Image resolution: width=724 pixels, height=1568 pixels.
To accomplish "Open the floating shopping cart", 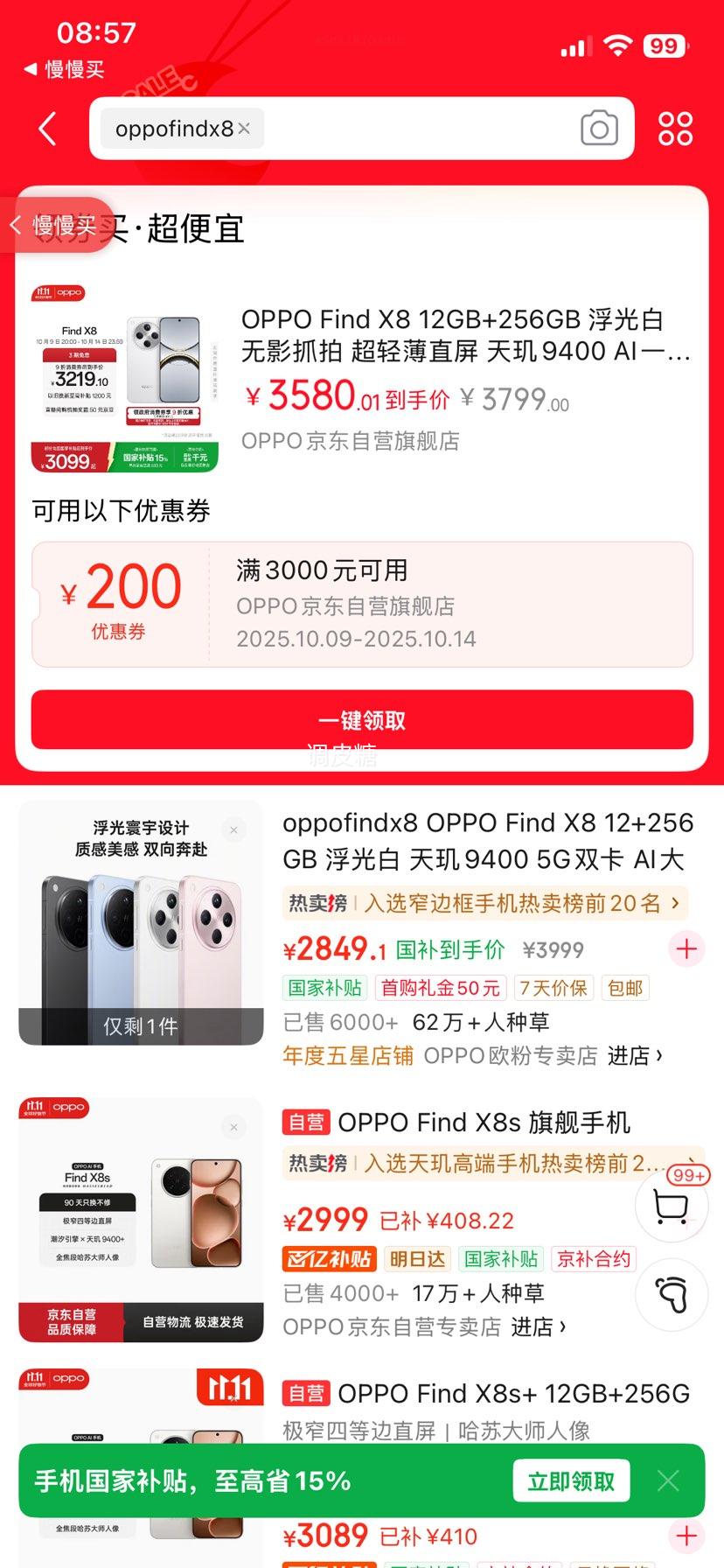I will click(x=671, y=1207).
